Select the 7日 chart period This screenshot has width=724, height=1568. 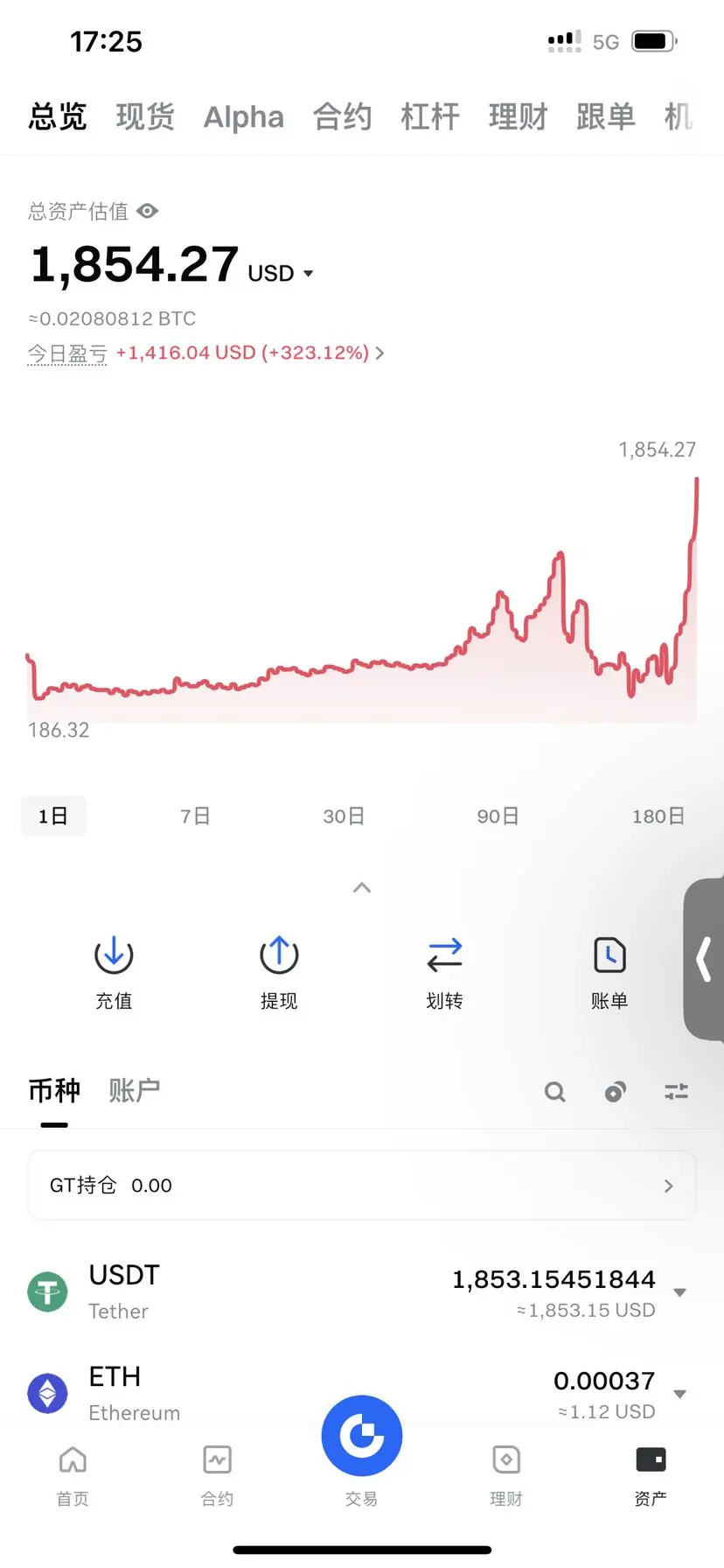pyautogui.click(x=194, y=815)
